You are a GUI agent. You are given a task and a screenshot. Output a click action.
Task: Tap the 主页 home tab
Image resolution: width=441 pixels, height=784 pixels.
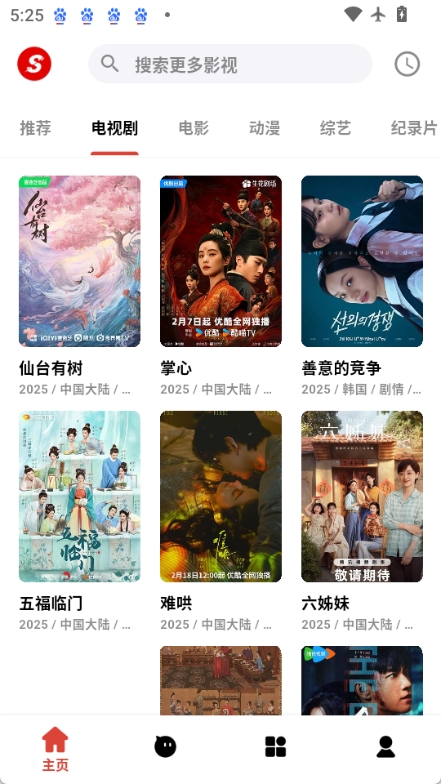click(55, 749)
